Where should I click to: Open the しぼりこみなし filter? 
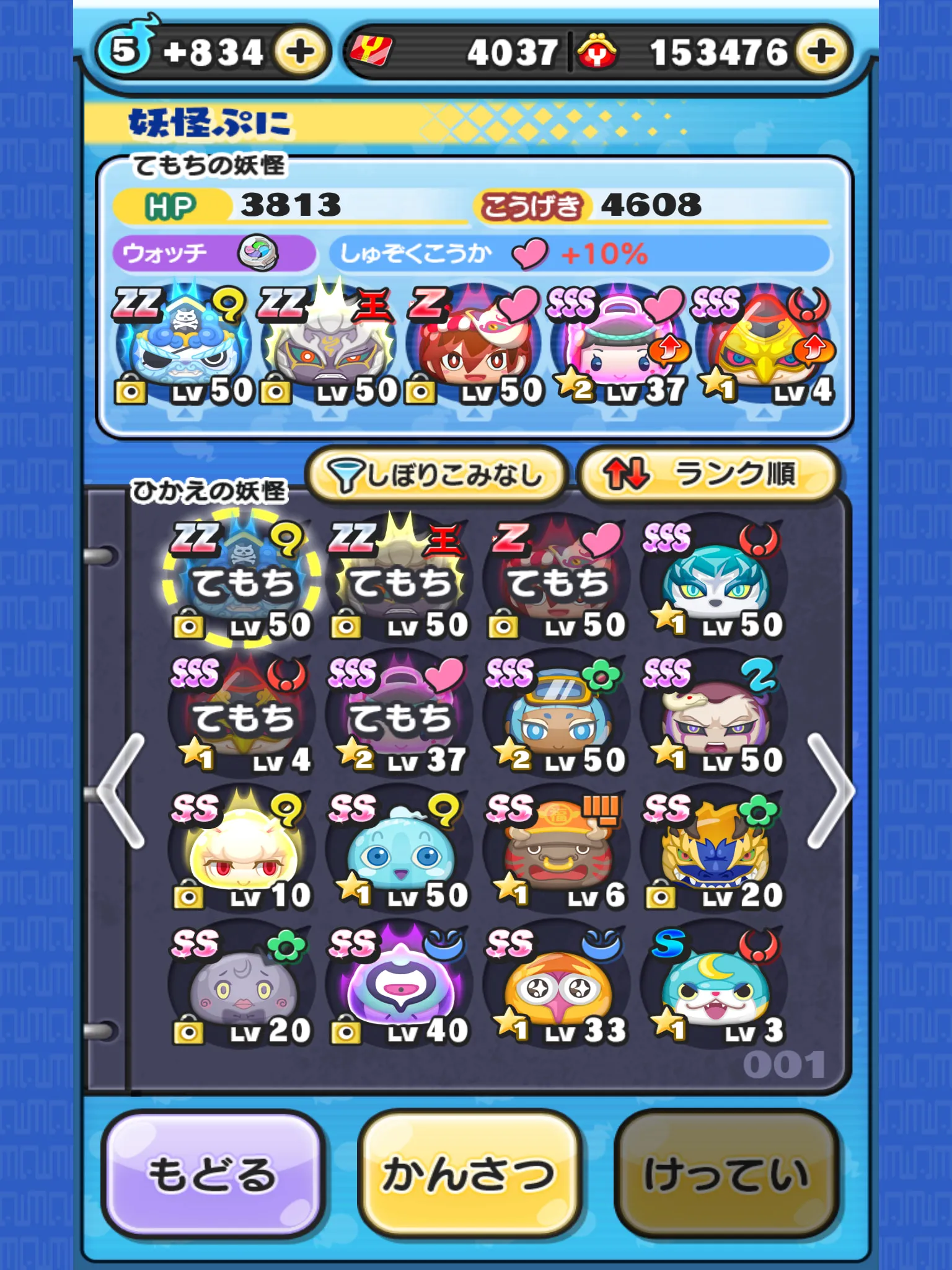[436, 475]
